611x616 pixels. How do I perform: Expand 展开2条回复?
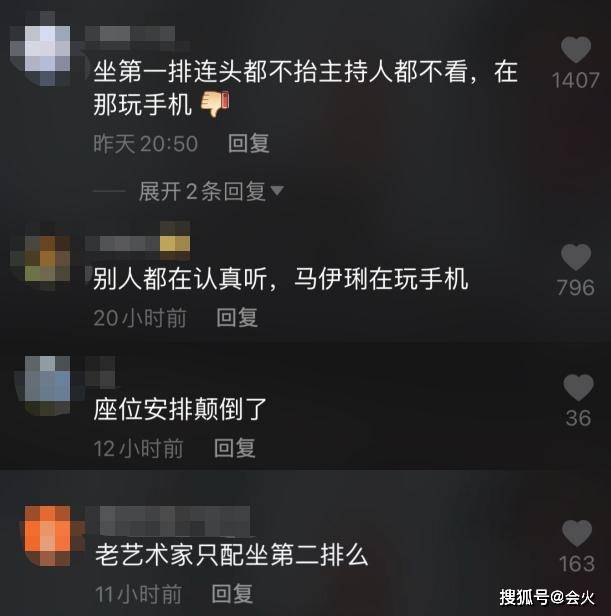211,191
